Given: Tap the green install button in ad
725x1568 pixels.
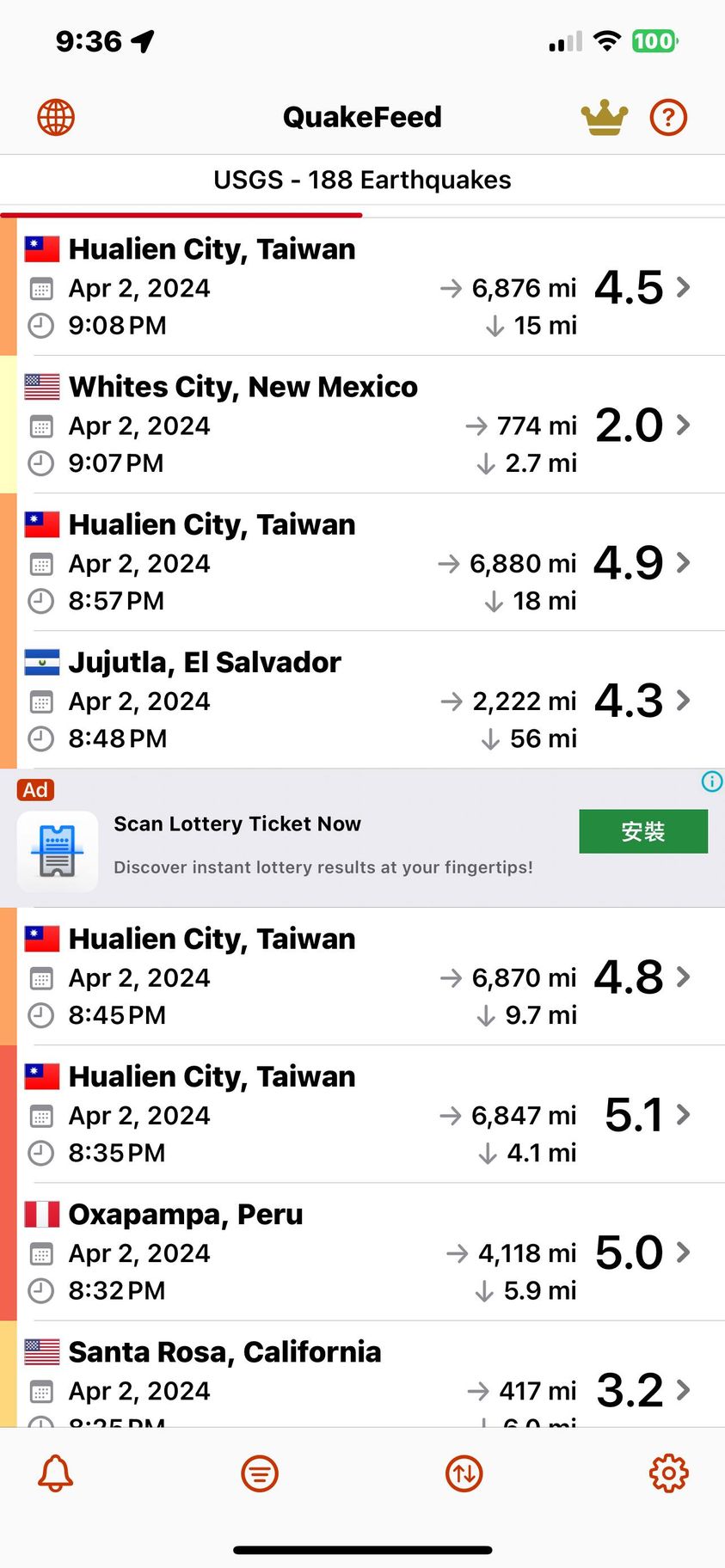Looking at the screenshot, I should point(642,831).
